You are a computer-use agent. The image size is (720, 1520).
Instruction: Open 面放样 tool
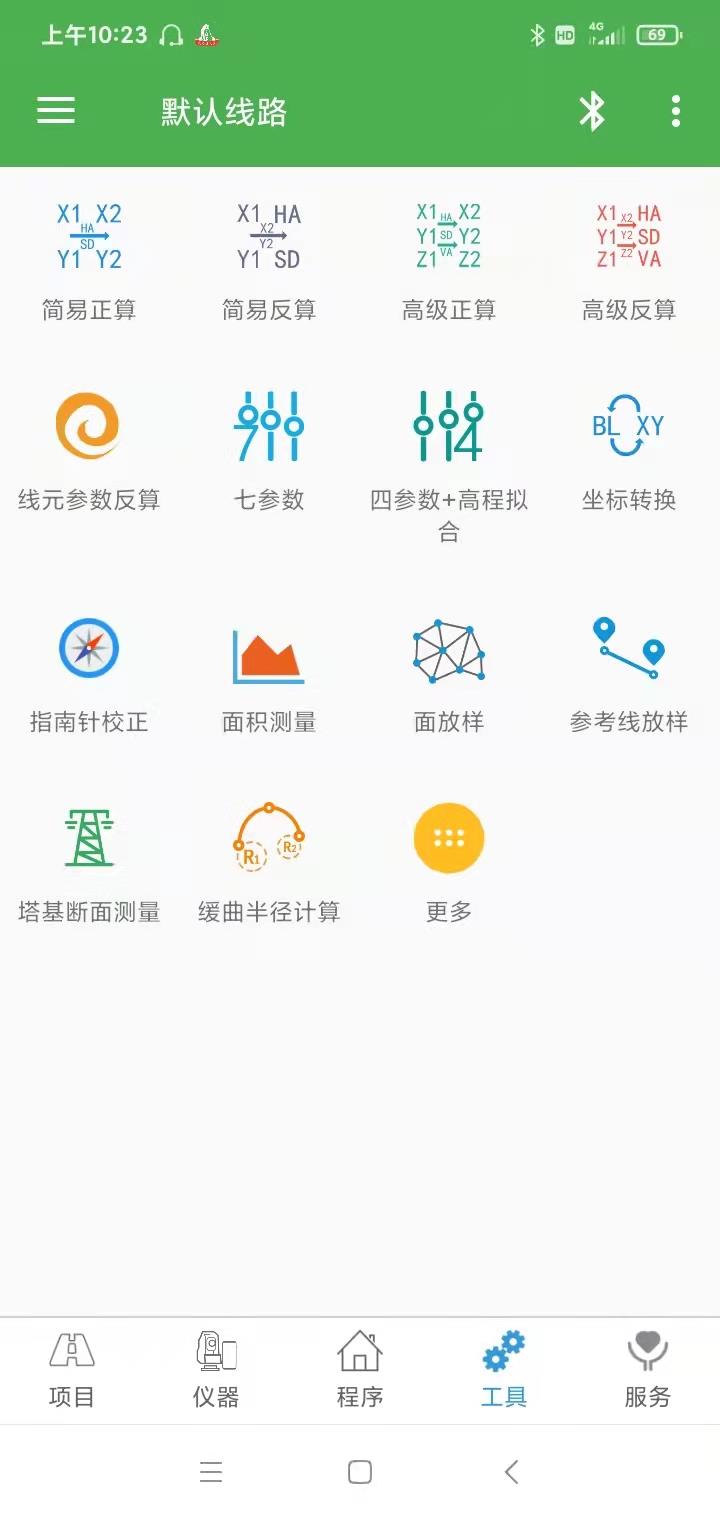pyautogui.click(x=449, y=672)
